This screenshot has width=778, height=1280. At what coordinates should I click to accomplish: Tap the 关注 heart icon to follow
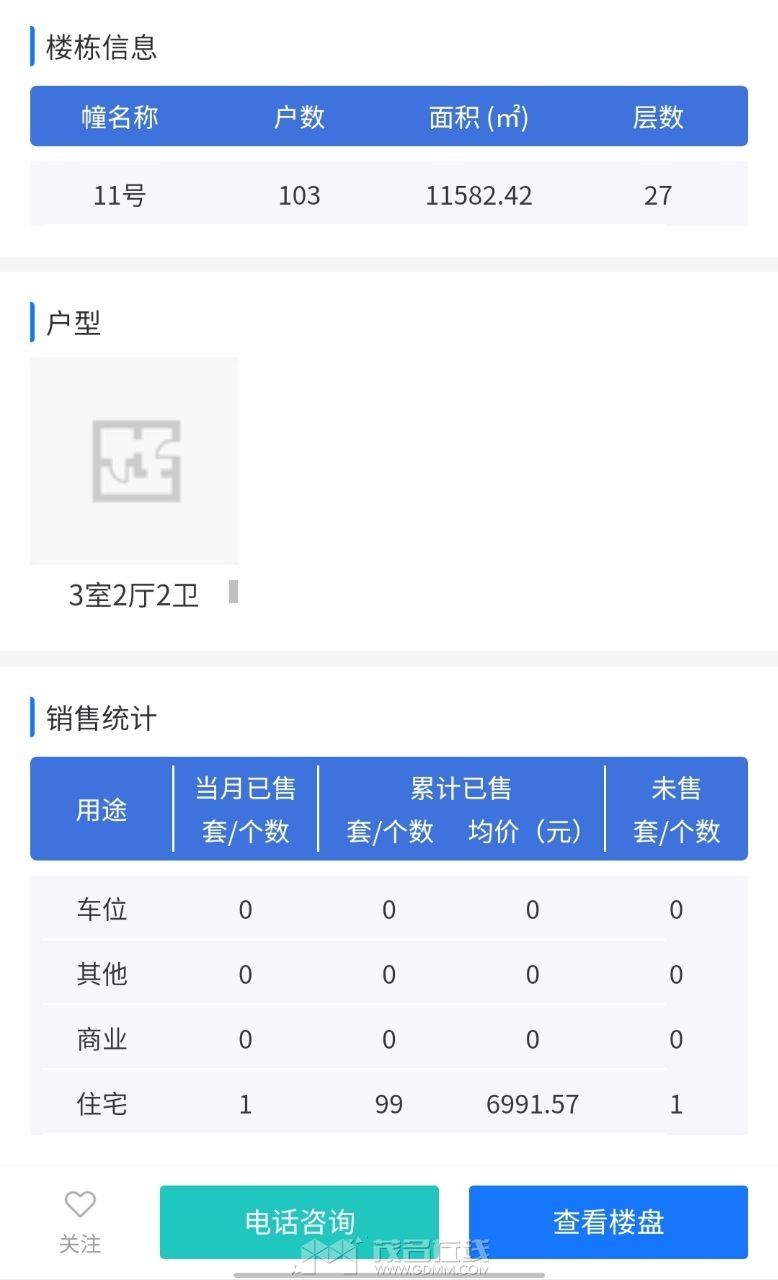pyautogui.click(x=80, y=1205)
